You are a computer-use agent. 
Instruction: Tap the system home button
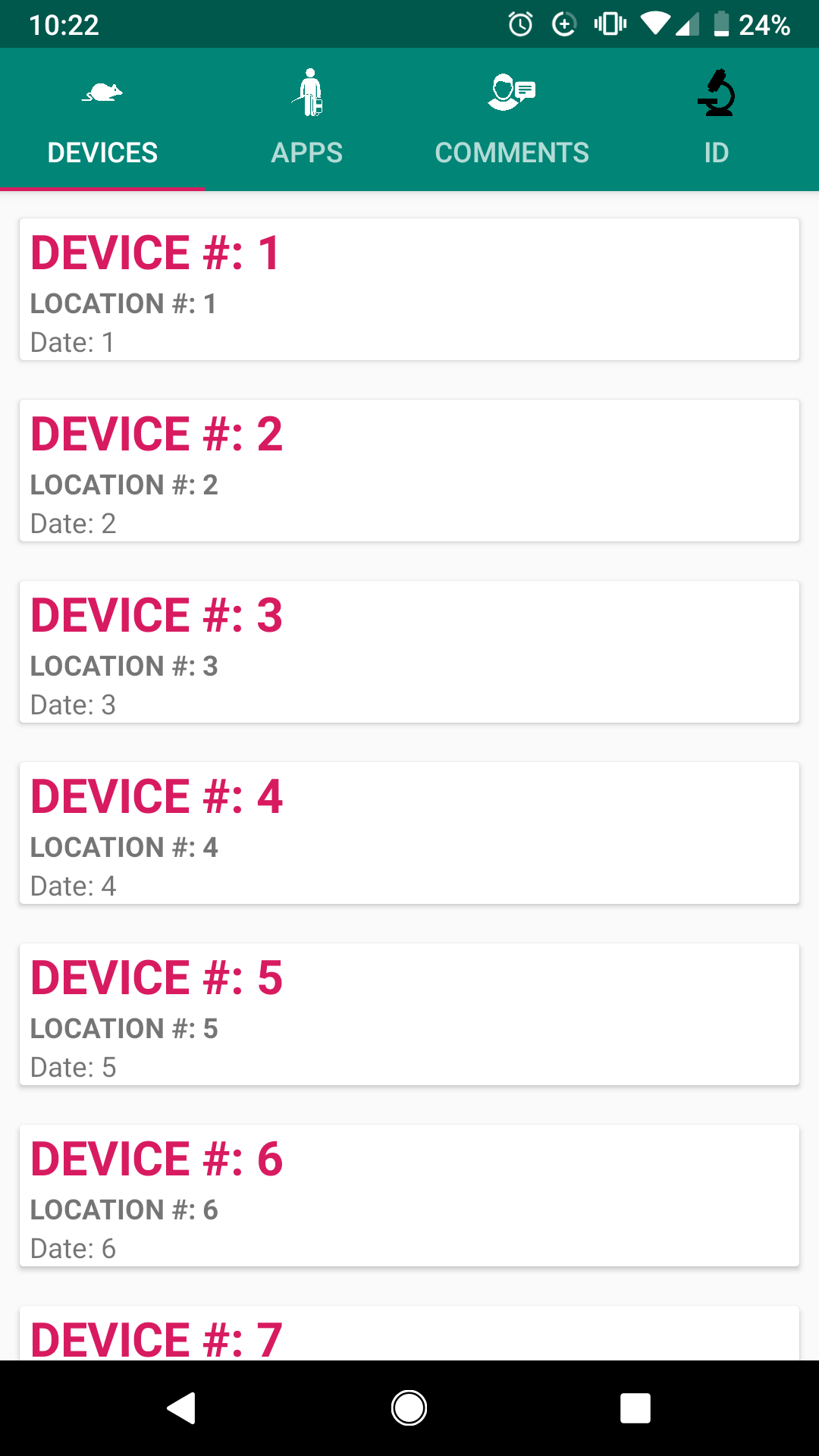(x=409, y=1408)
